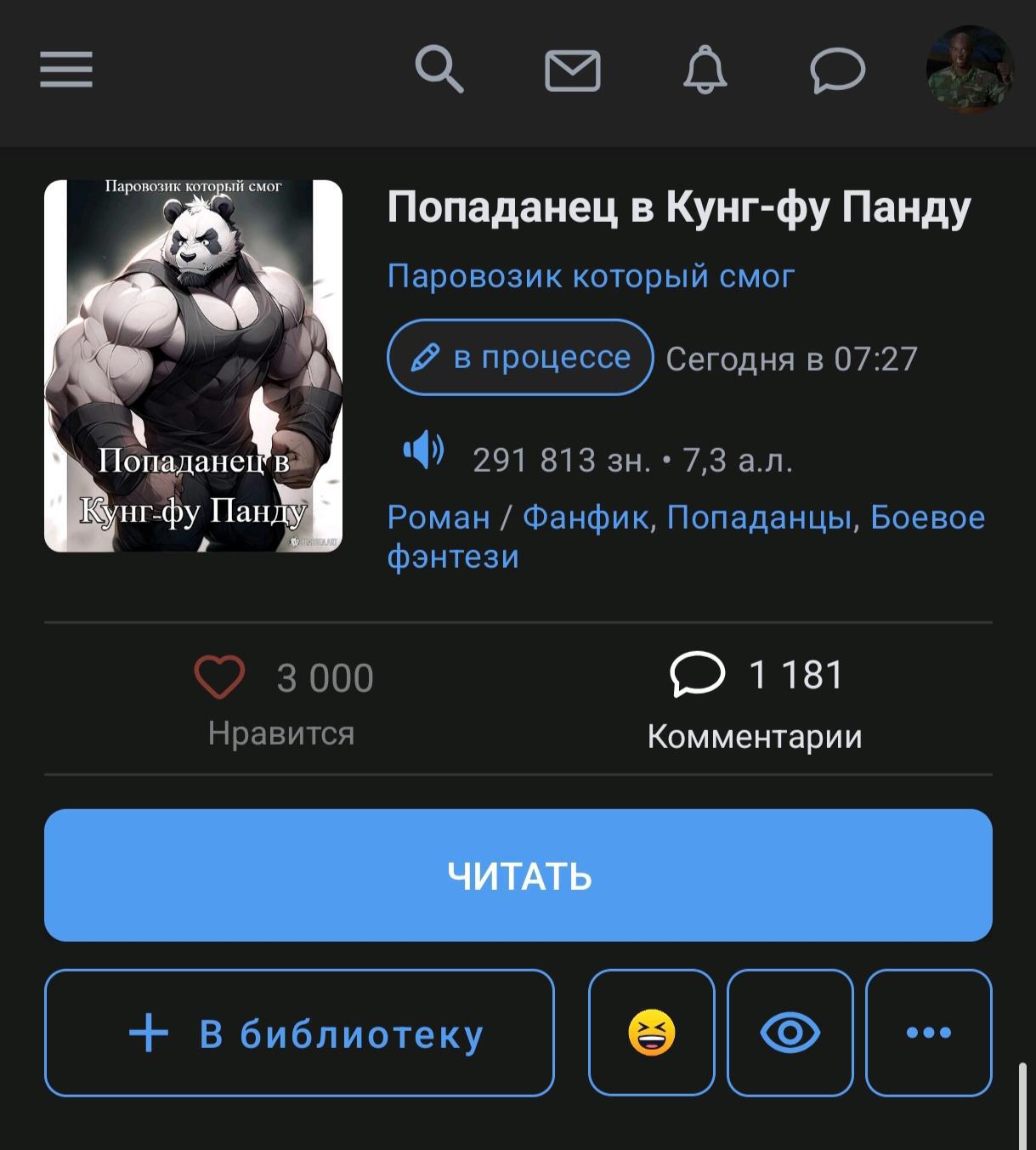This screenshot has width=1036, height=1150.
Task: Browse the Фанфик genre
Action: (x=585, y=517)
